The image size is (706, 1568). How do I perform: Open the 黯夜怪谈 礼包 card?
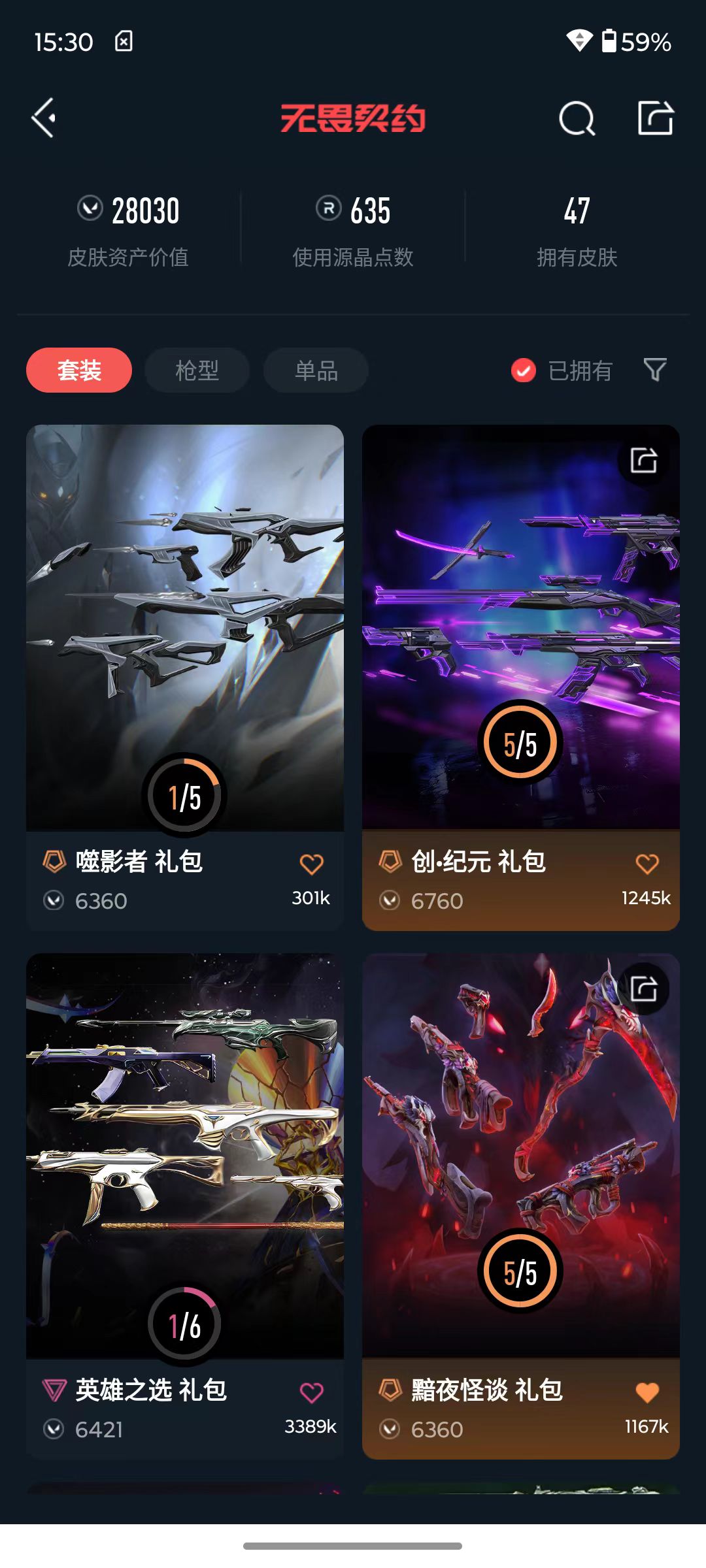coord(521,1206)
